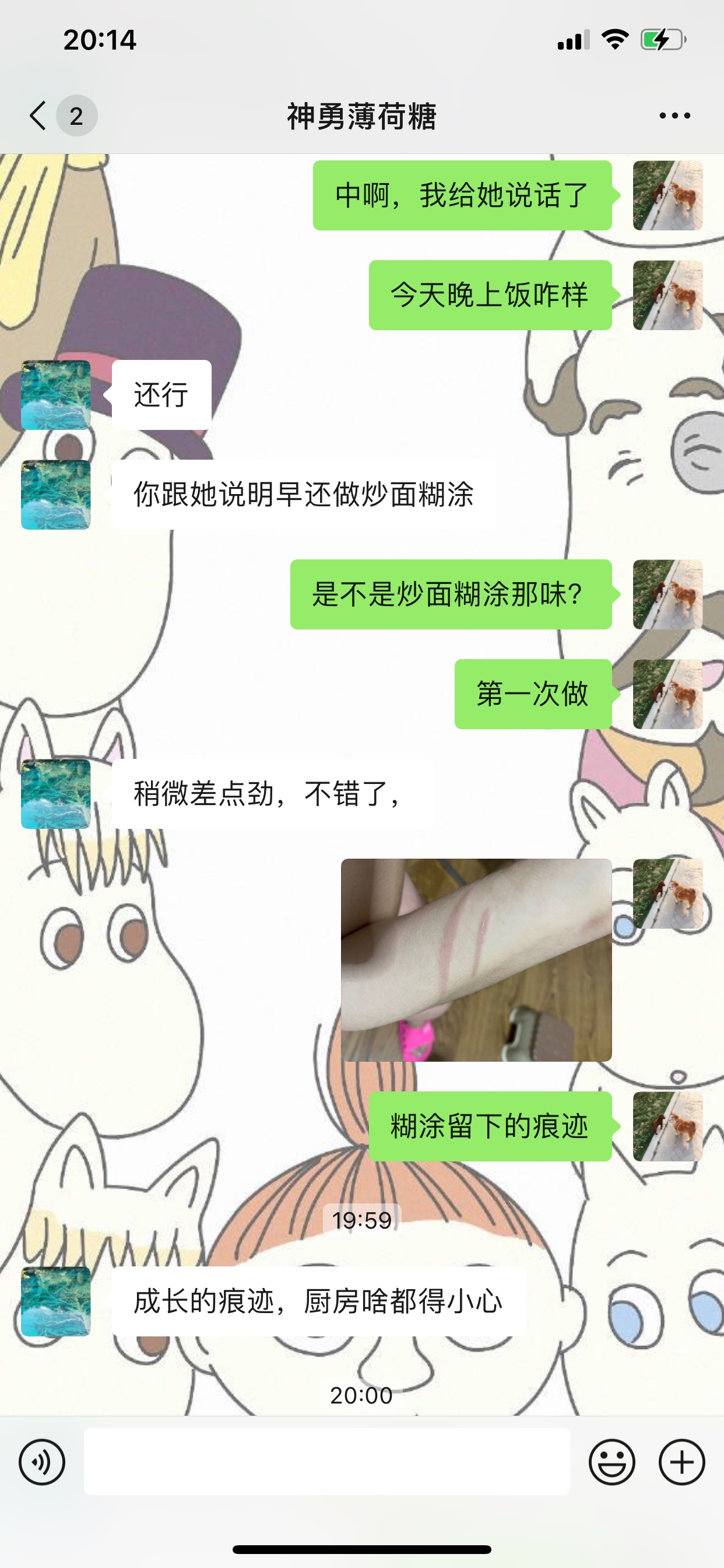Open the sent photo of the arm
The image size is (724, 1568).
(x=476, y=960)
